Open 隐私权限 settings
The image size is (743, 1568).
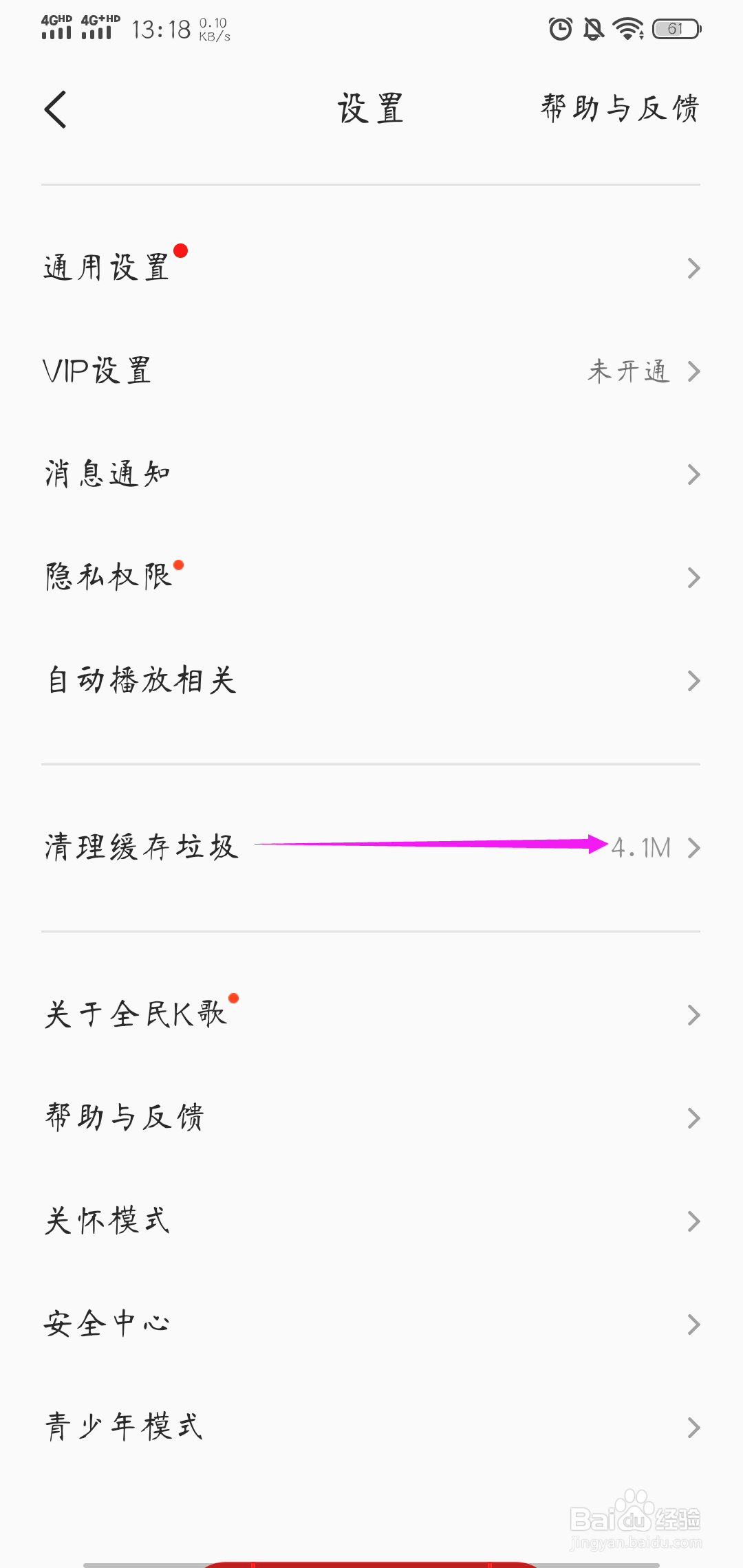point(371,578)
